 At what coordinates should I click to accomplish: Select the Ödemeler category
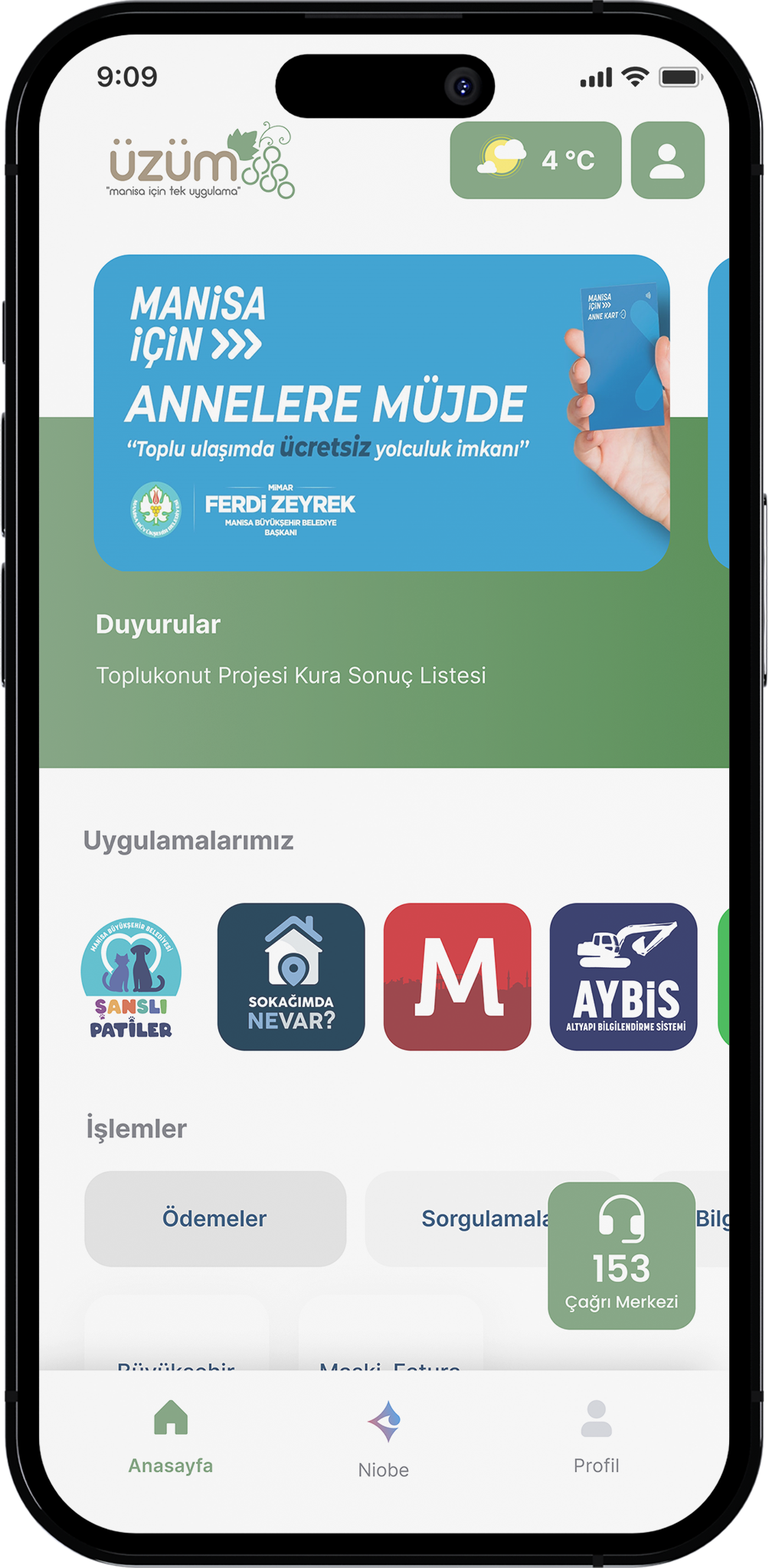[215, 1219]
